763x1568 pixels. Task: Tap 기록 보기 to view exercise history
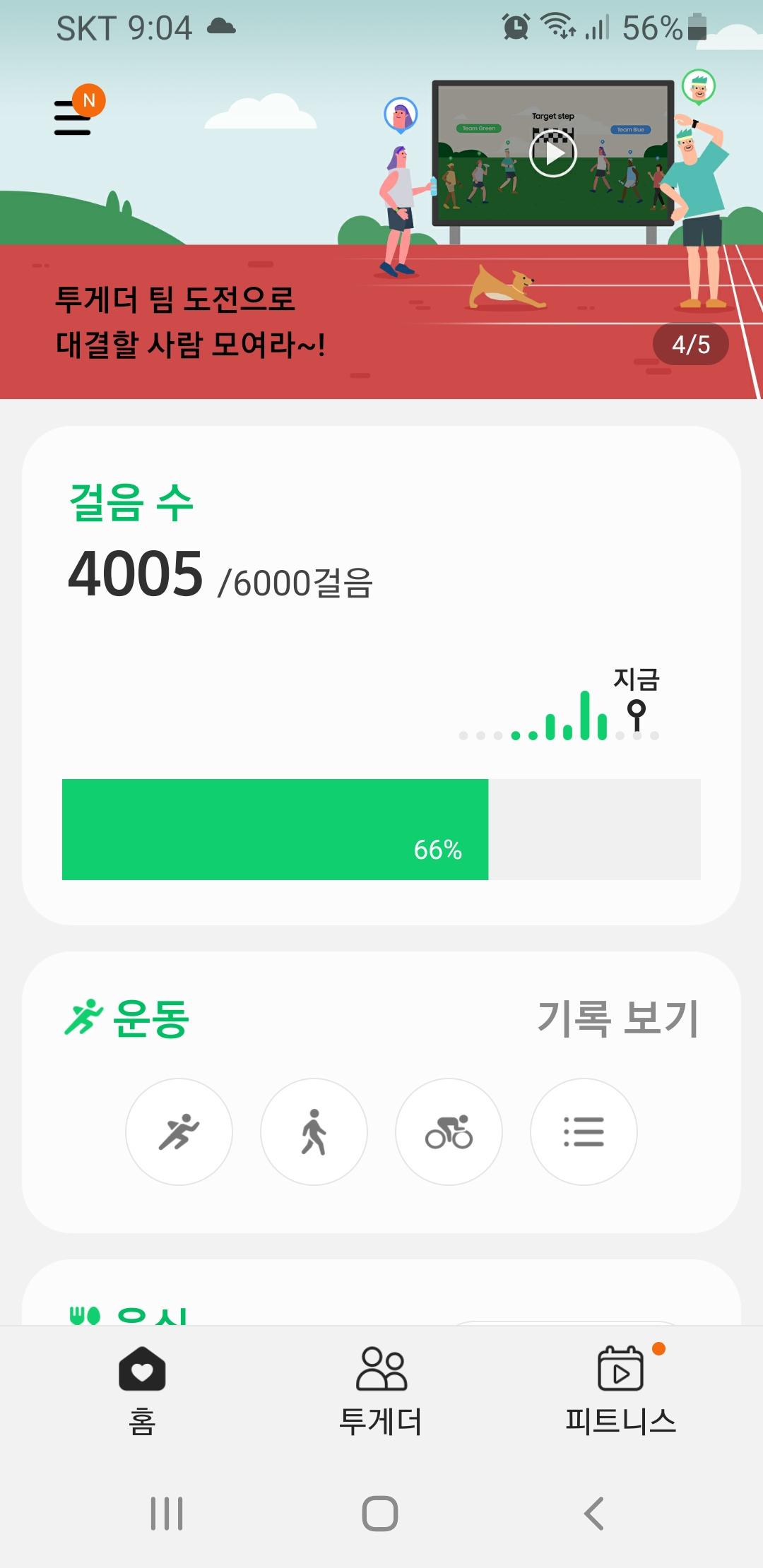(x=617, y=1018)
